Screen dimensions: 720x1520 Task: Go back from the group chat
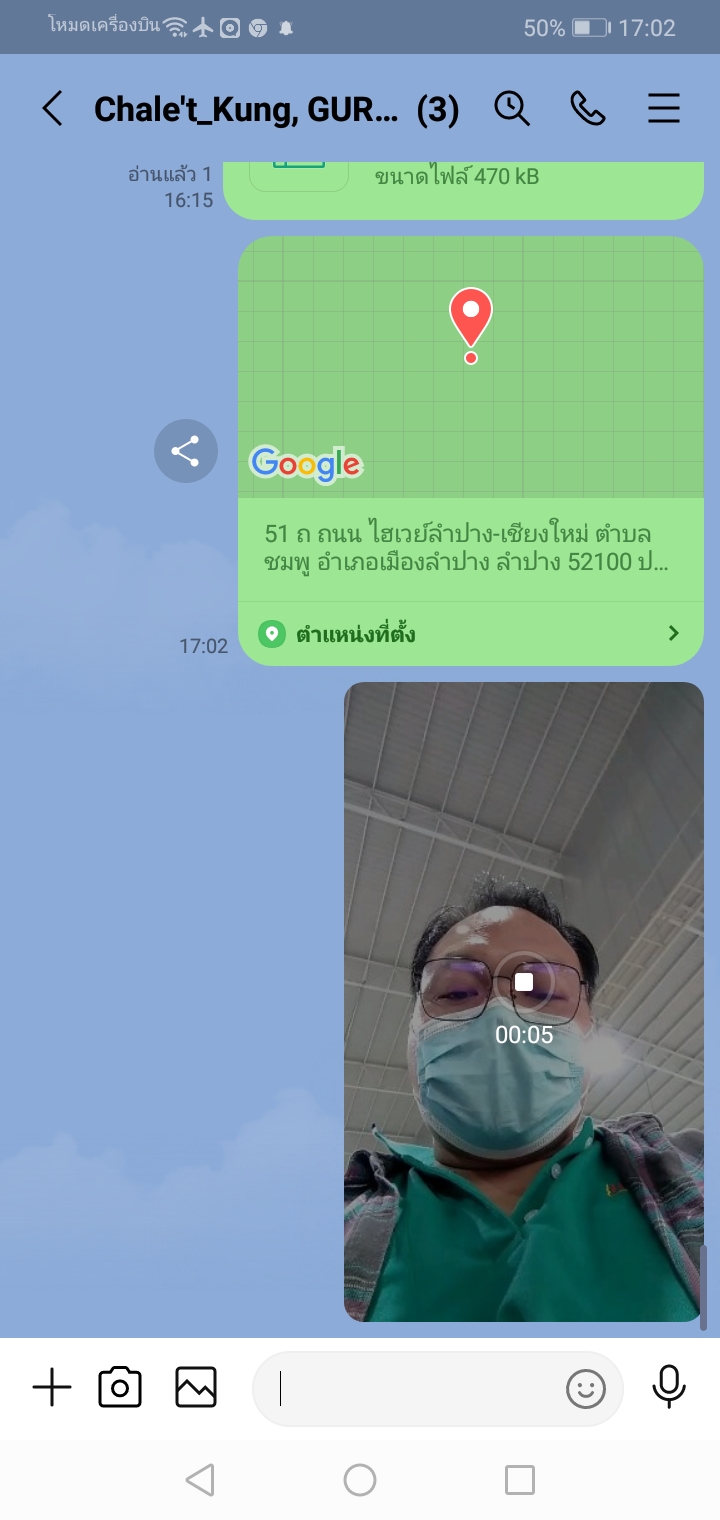(52, 108)
